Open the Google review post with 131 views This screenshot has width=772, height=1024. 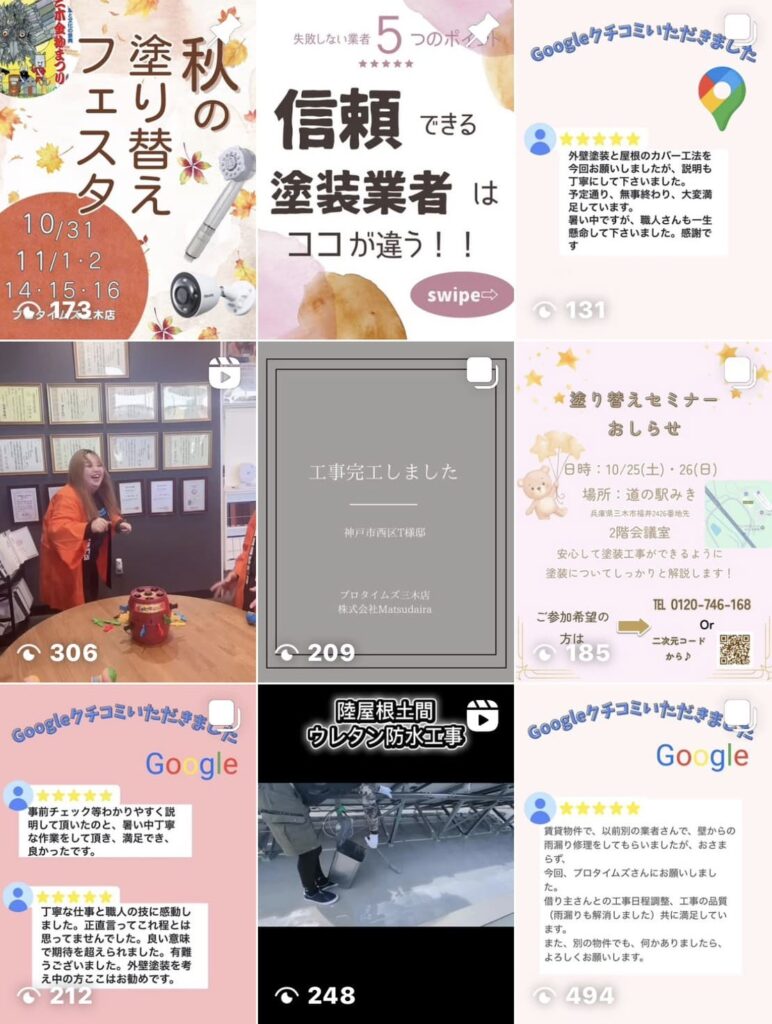click(x=644, y=170)
